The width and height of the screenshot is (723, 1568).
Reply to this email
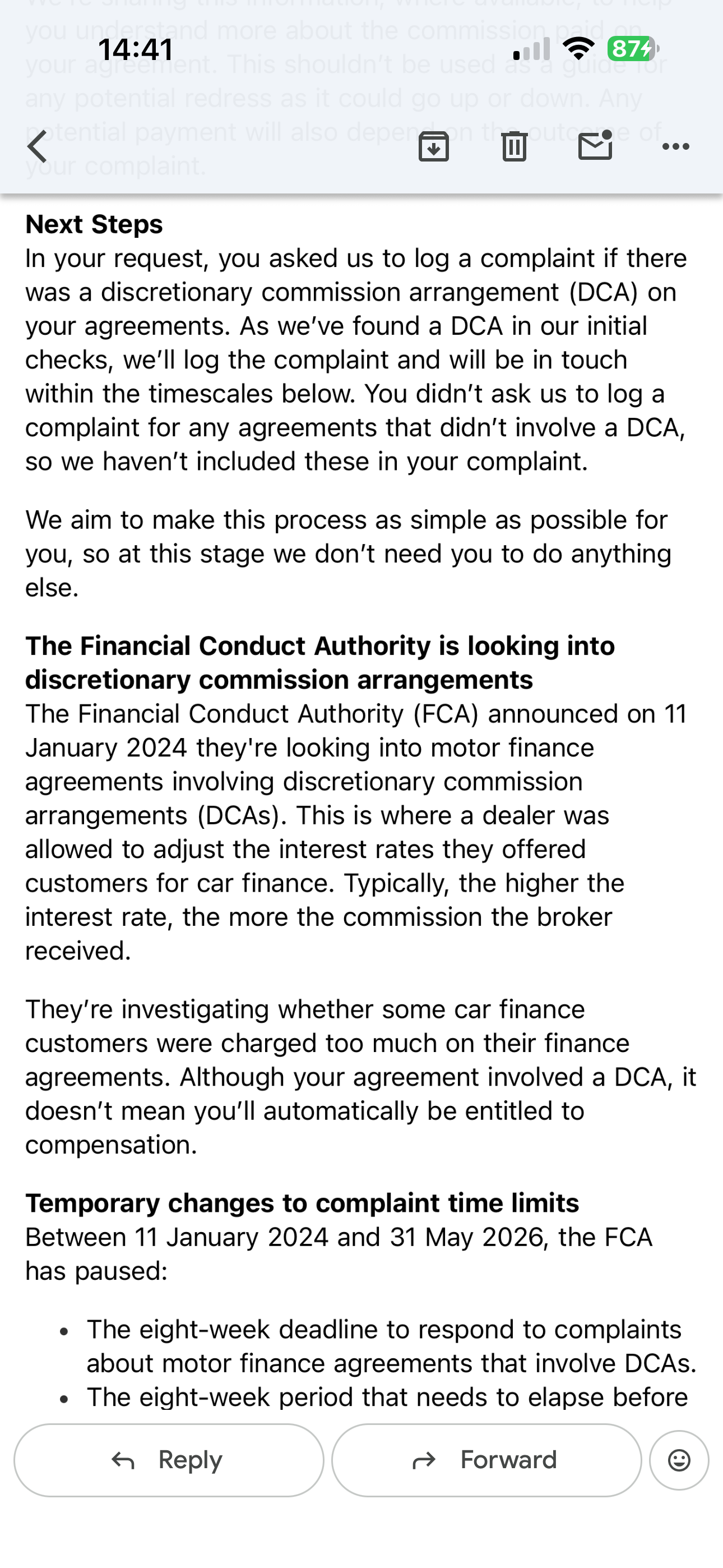(x=169, y=1460)
